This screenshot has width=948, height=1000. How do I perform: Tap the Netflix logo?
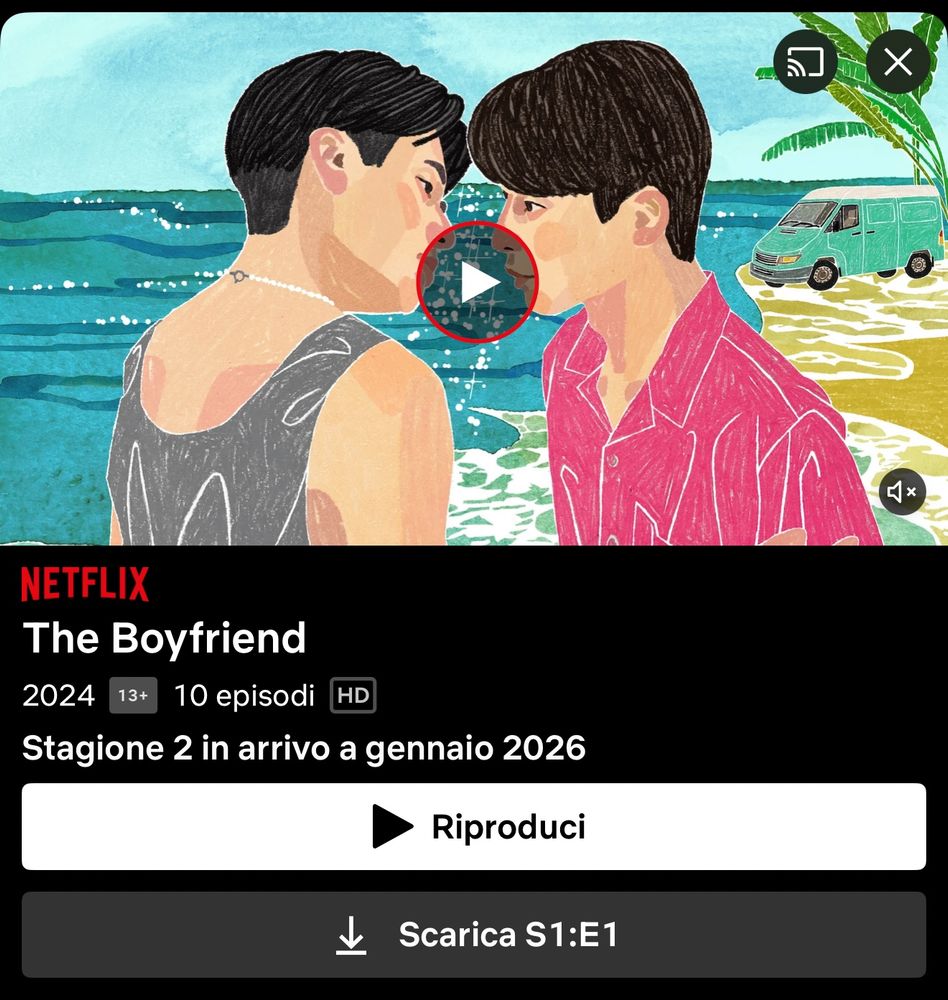tap(84, 581)
